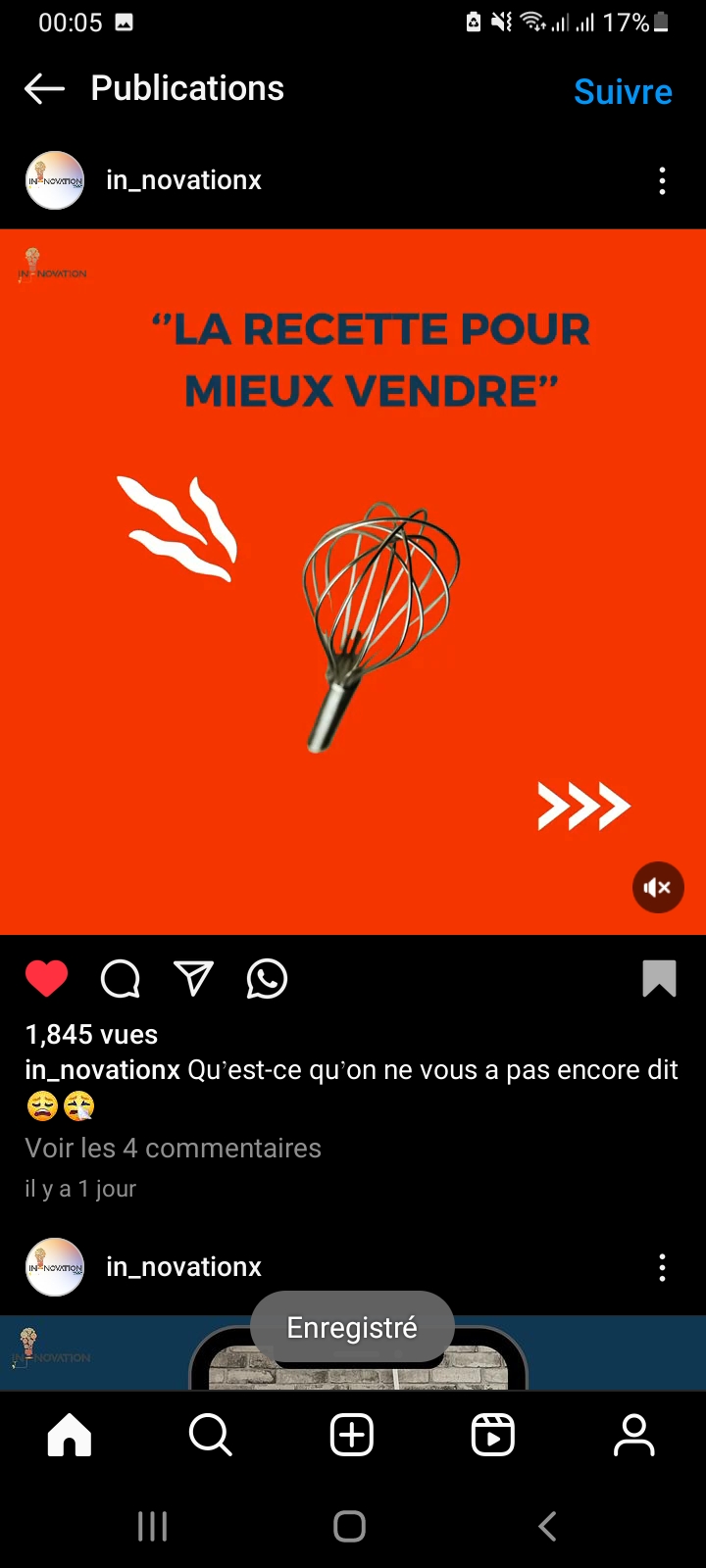
Task: Open in_novationx profile from top post header
Action: coord(183,180)
